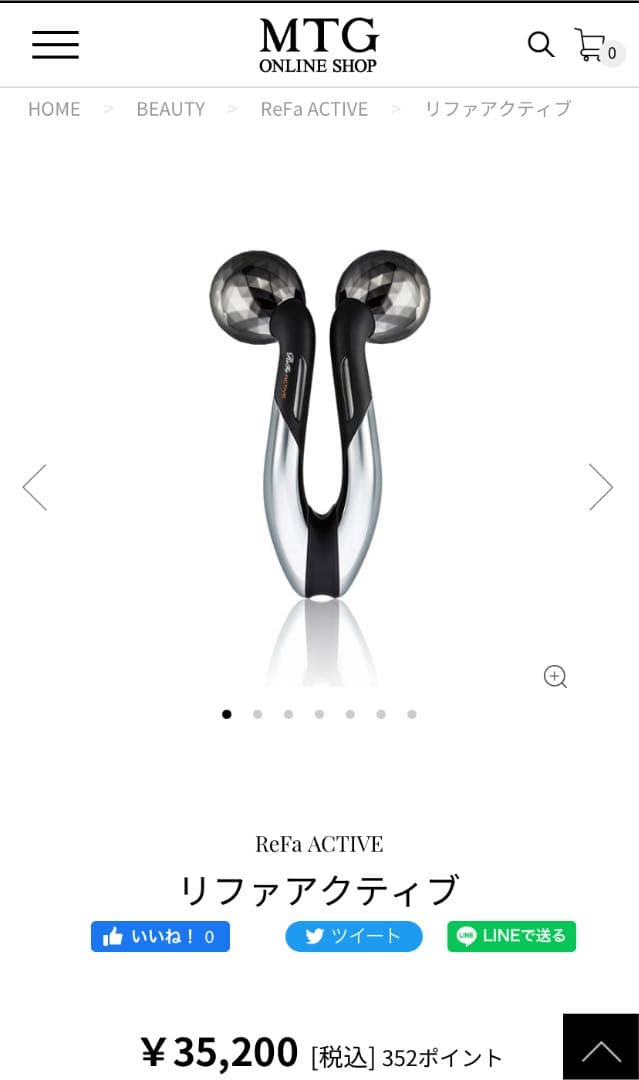639x1080 pixels.
Task: Enlarge the product image with the magnifier
Action: (555, 677)
